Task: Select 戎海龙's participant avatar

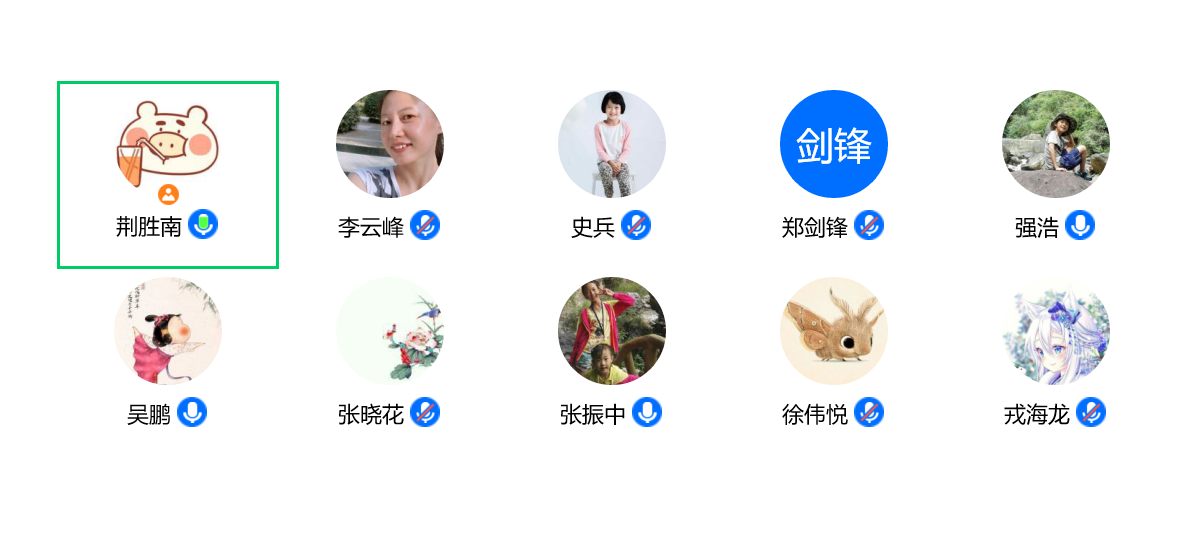Action: click(x=1055, y=331)
